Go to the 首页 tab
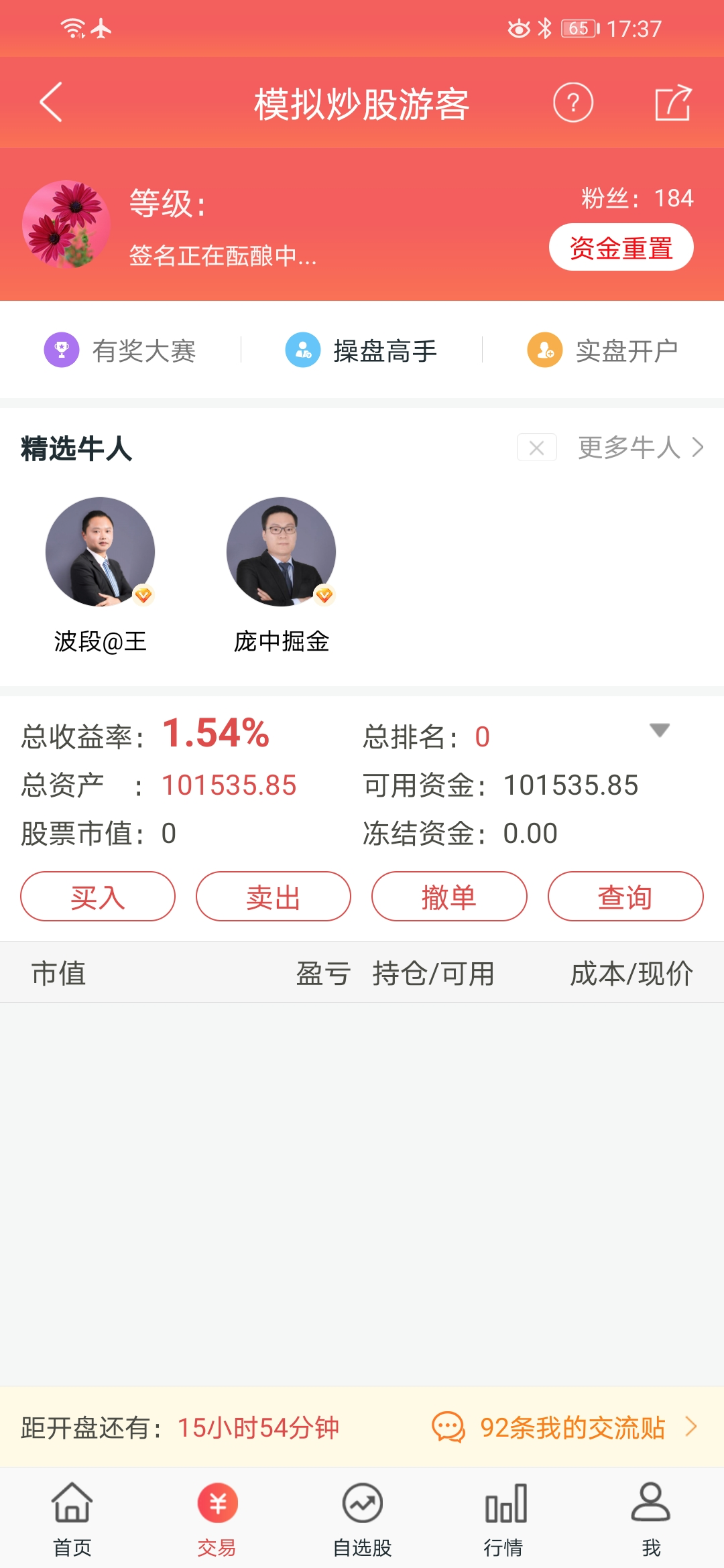Image resolution: width=724 pixels, height=1568 pixels. click(72, 1519)
